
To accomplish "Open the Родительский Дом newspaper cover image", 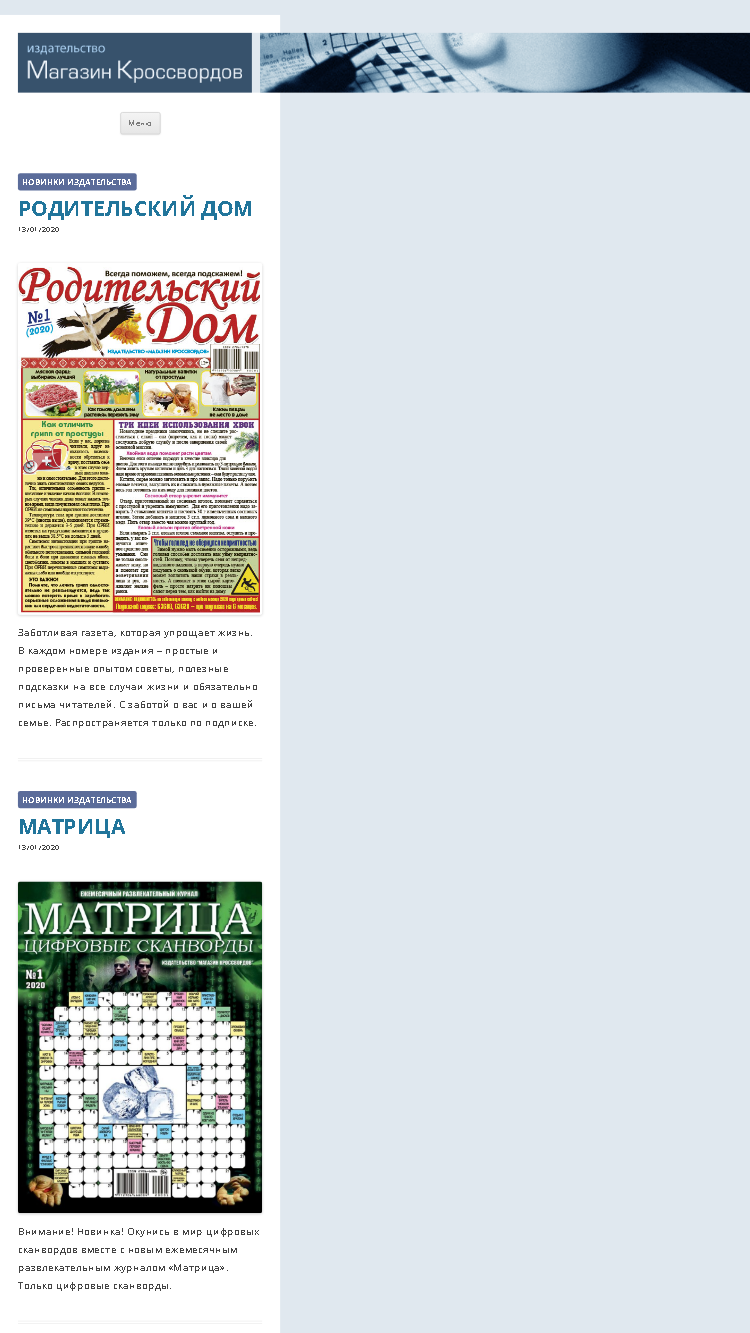I will point(140,438).
